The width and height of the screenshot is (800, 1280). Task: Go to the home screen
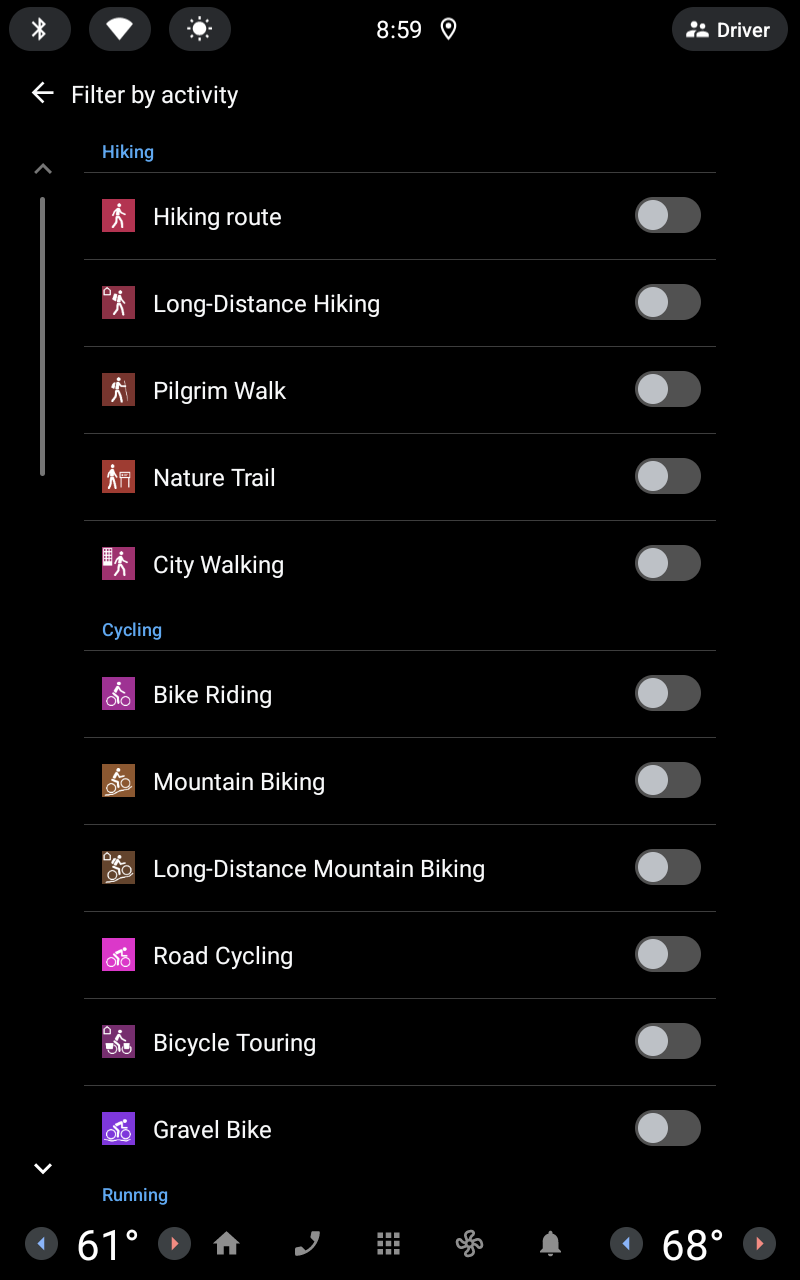tap(227, 1244)
